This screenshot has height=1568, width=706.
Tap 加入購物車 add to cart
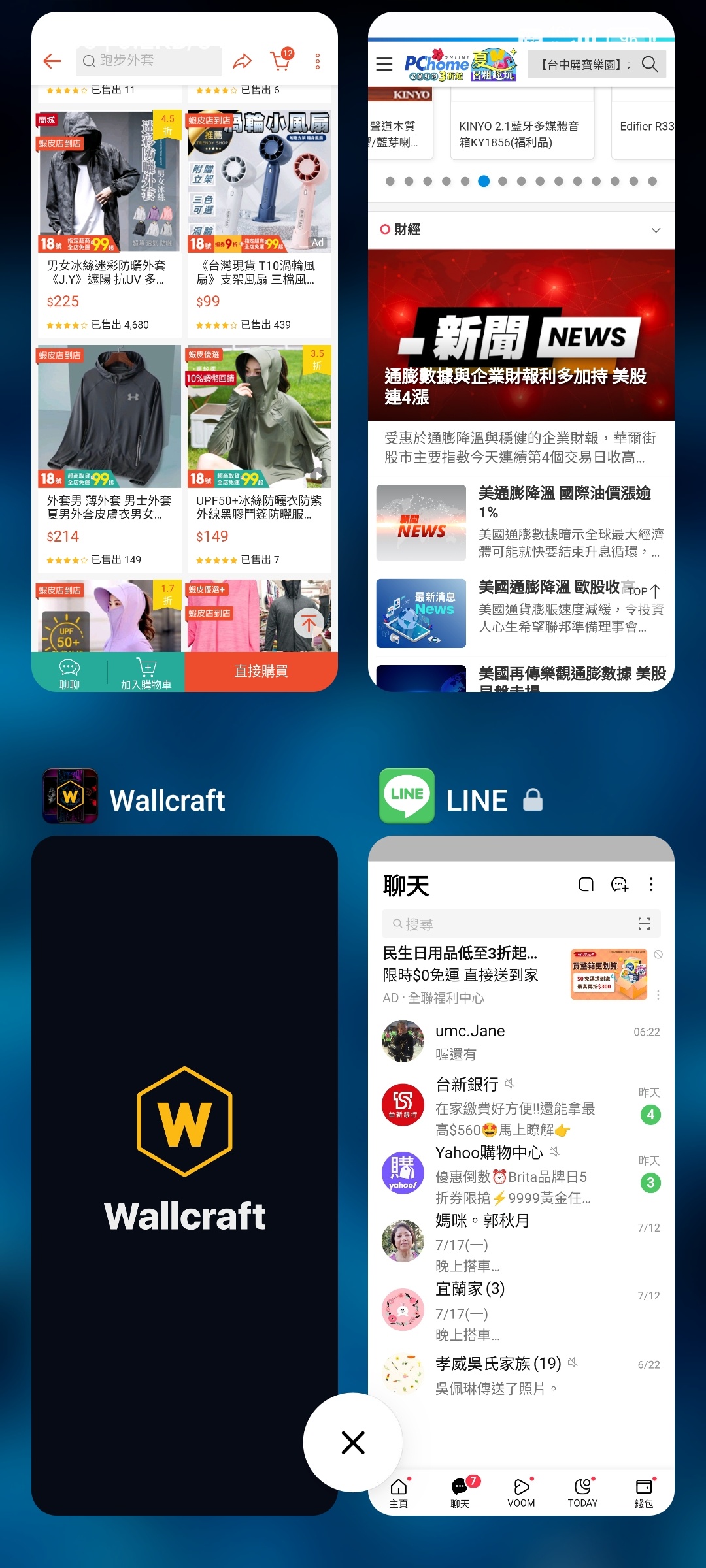pos(146,673)
